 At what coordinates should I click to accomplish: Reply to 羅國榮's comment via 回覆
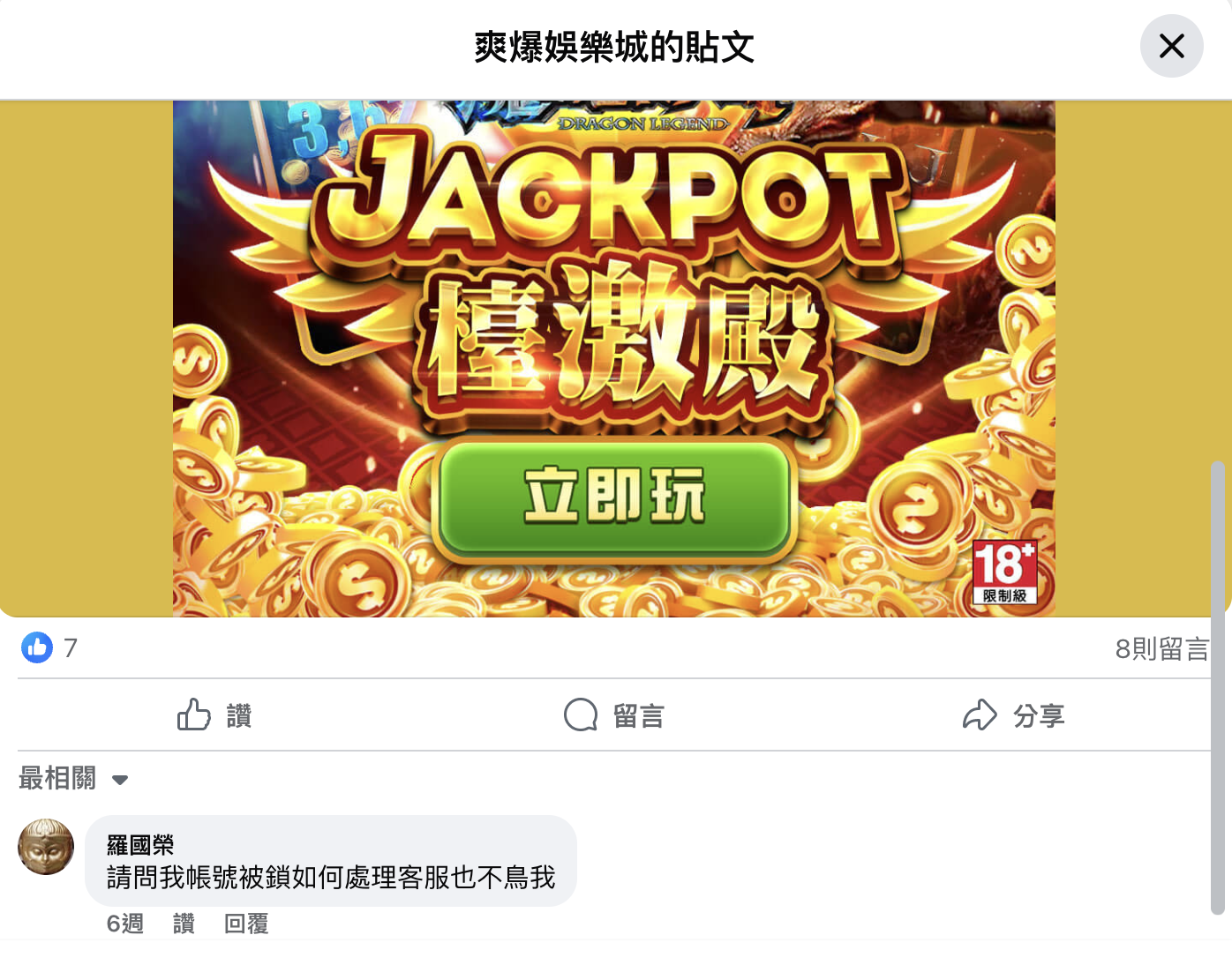point(246,924)
